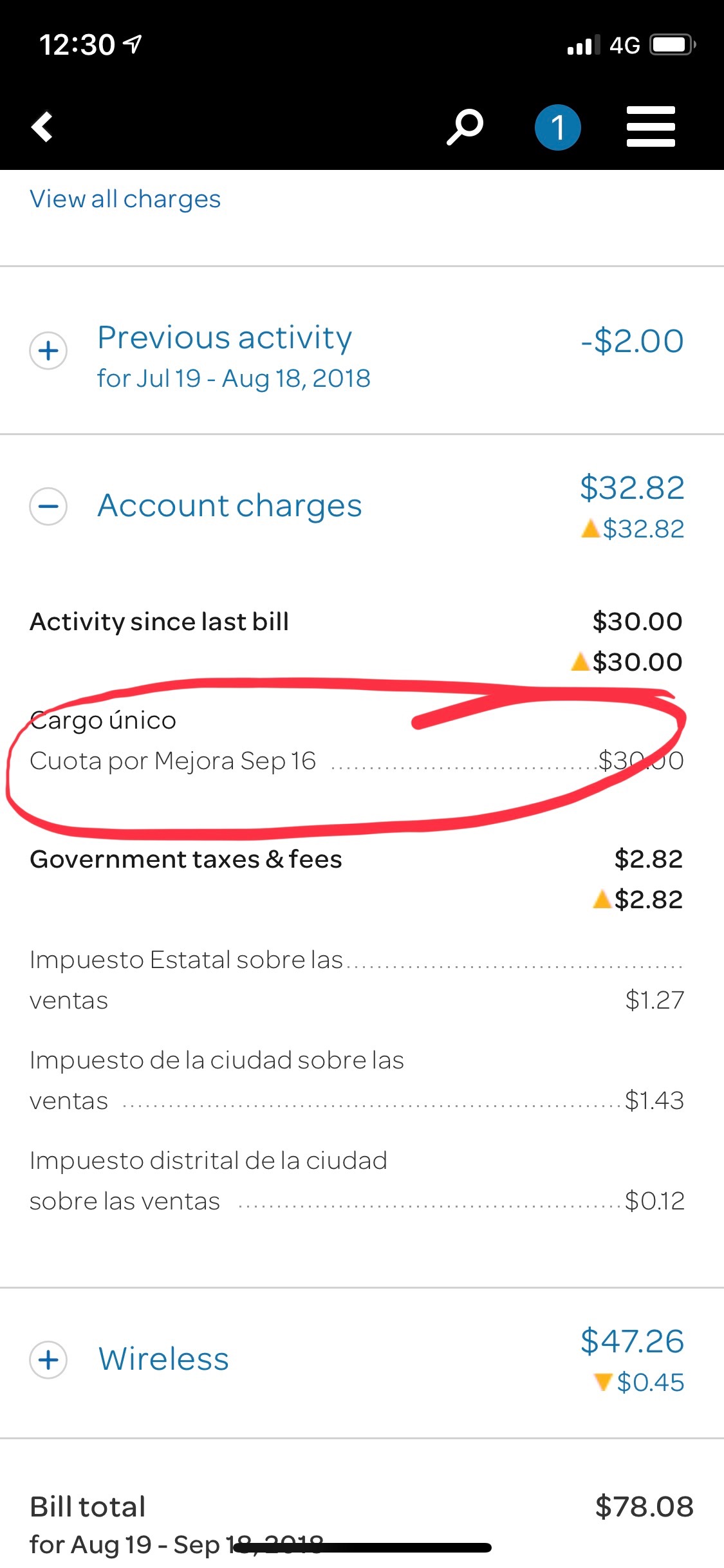Expand the Previous activity section

pos(48,351)
